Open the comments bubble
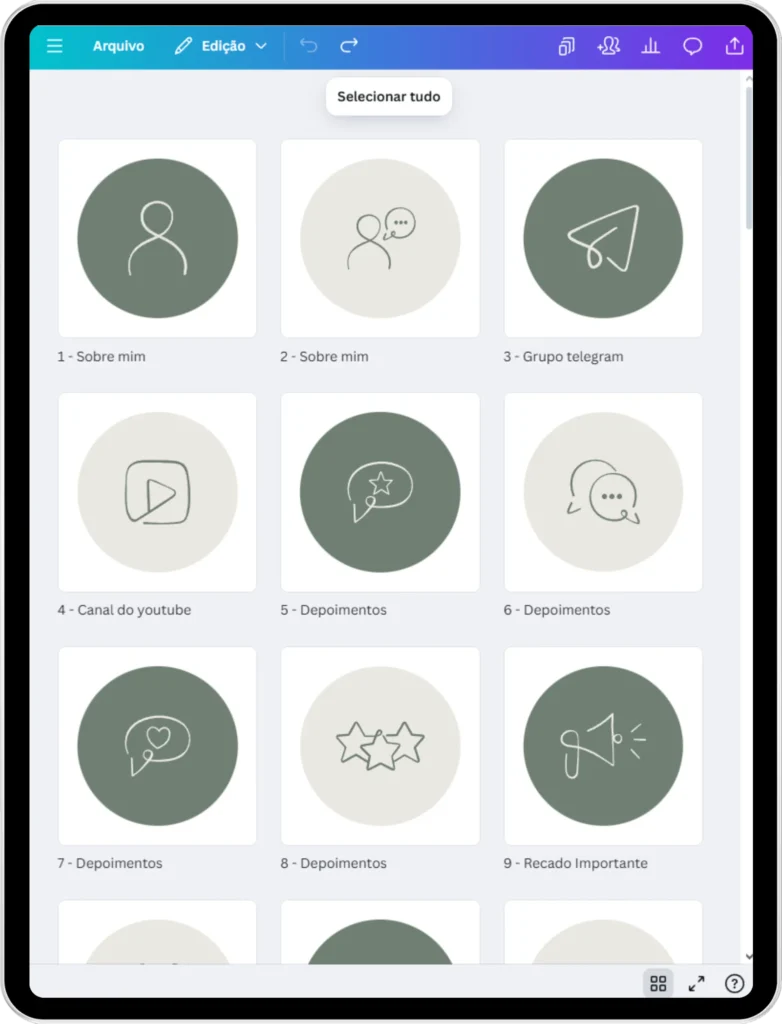The height and width of the screenshot is (1024, 782). coord(692,46)
